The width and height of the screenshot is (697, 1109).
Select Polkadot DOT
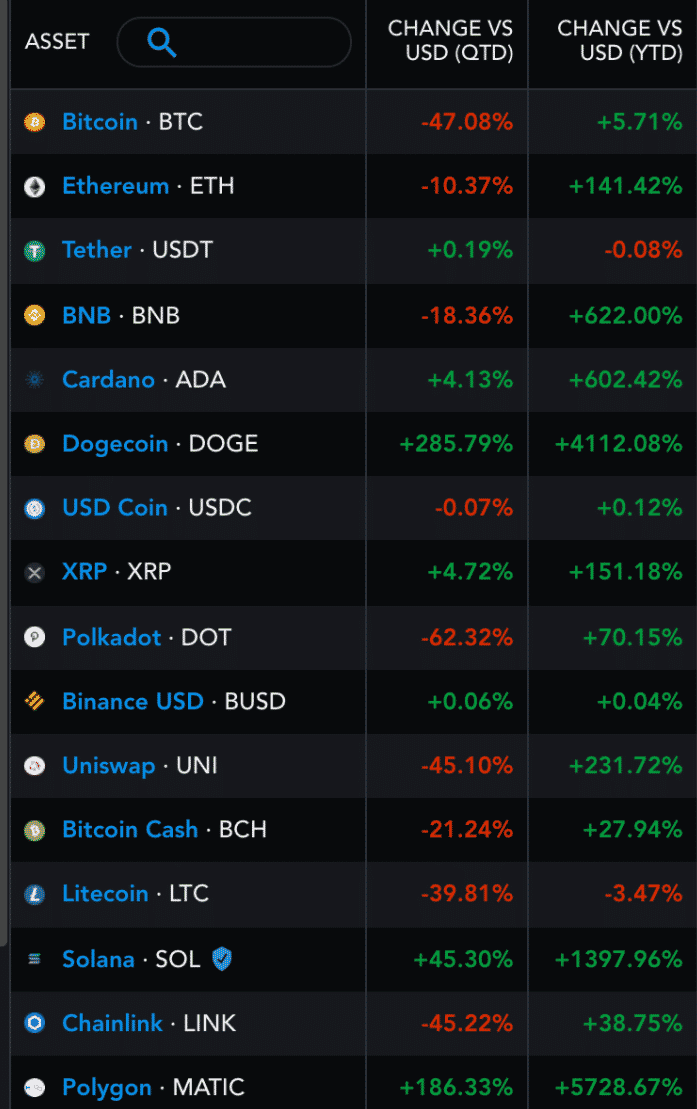point(111,637)
